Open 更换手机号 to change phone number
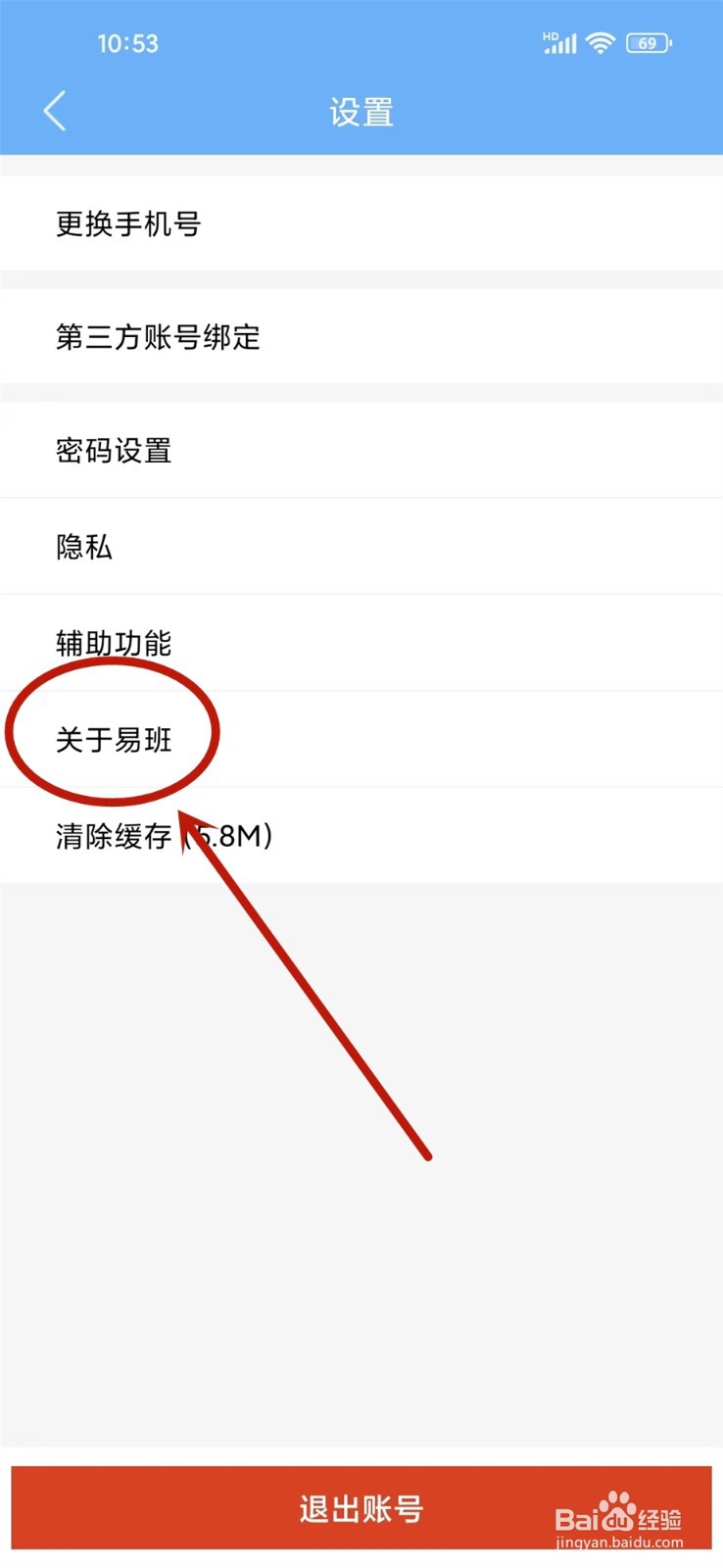 click(x=127, y=224)
